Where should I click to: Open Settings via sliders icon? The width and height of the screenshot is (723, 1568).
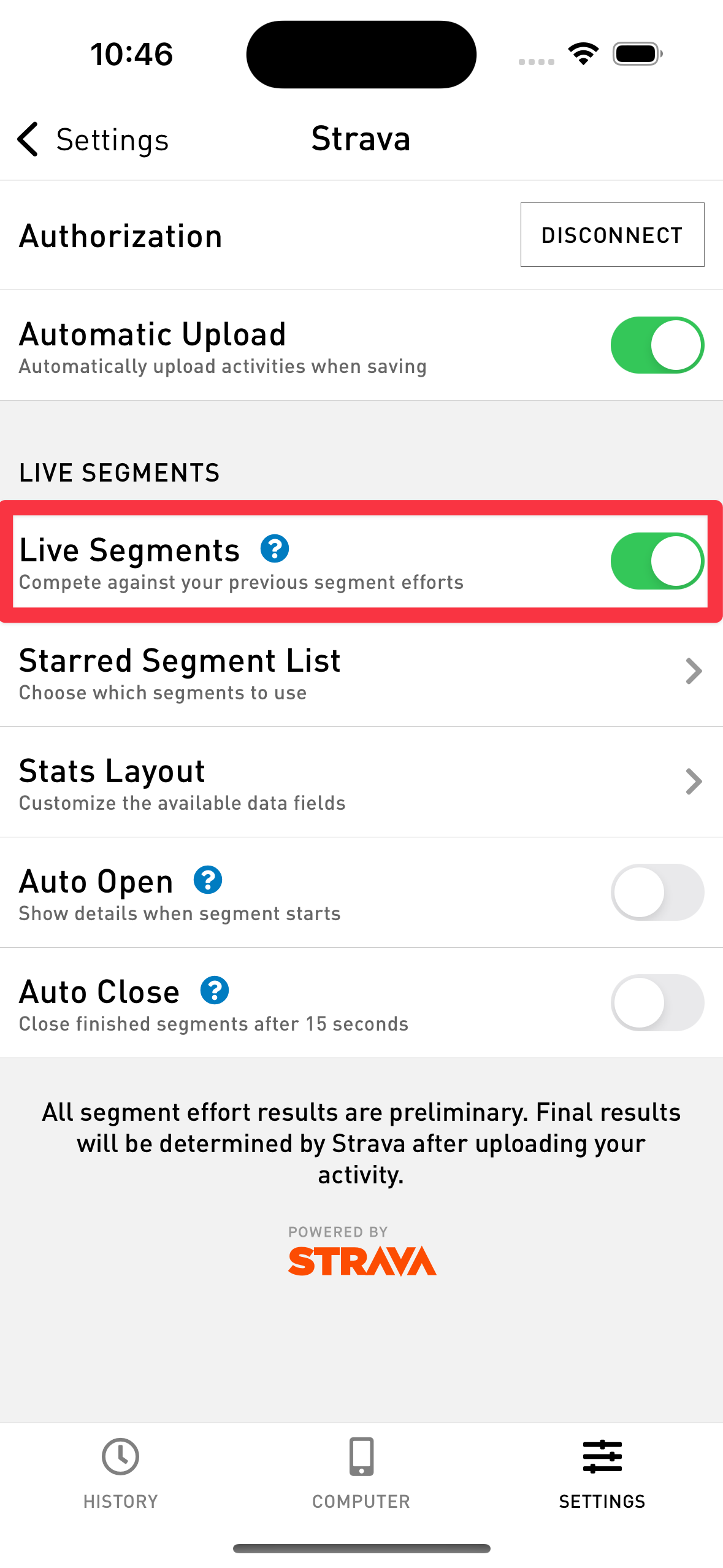point(602,1455)
